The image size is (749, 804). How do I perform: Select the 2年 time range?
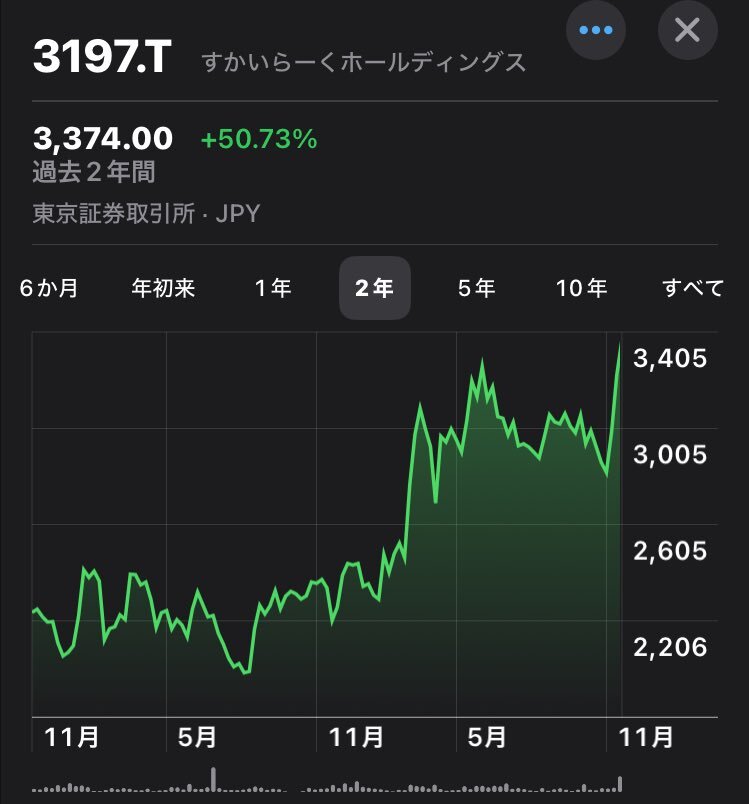click(375, 289)
